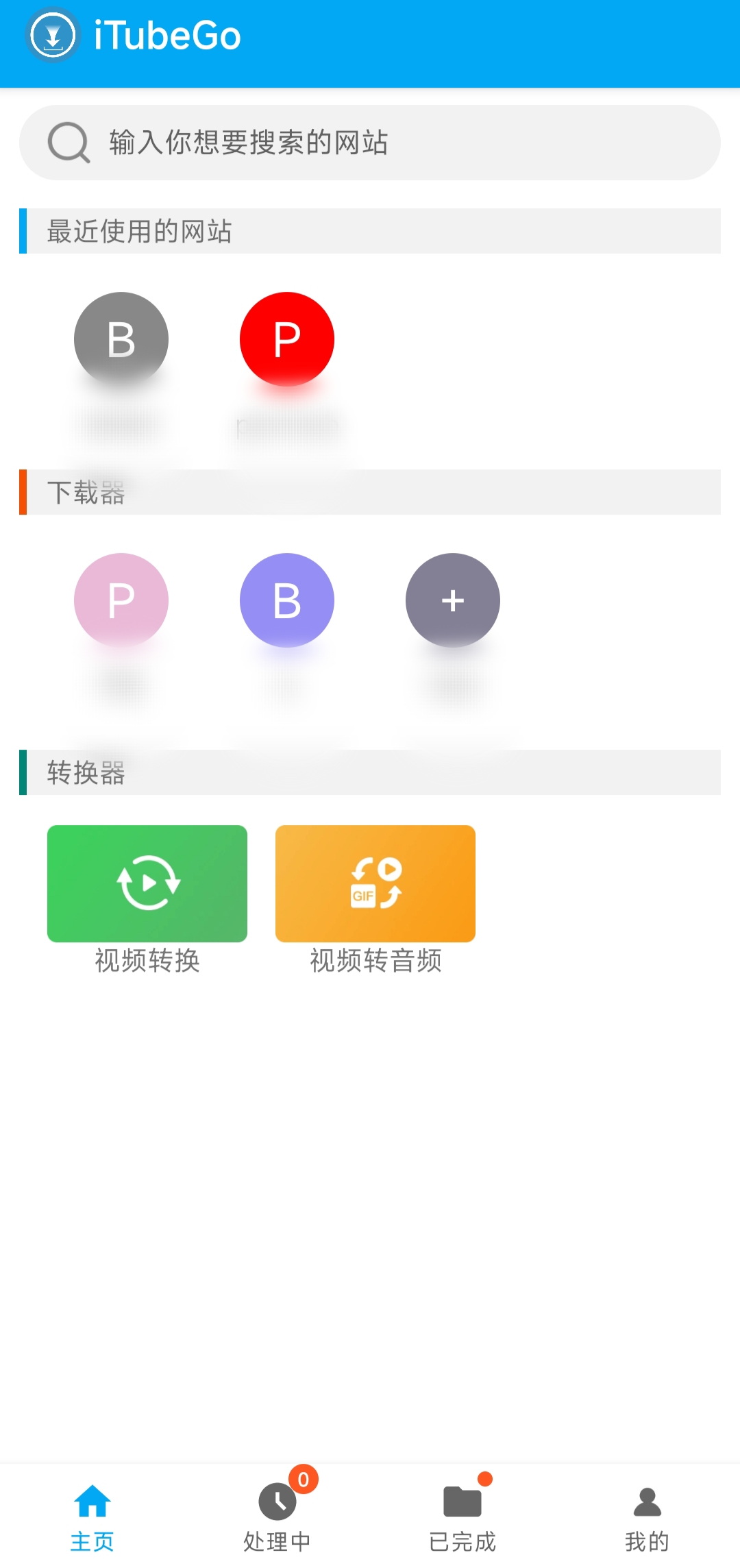Open the 视频转换 video converter
Viewport: 740px width, 1568px height.
pyautogui.click(x=147, y=883)
